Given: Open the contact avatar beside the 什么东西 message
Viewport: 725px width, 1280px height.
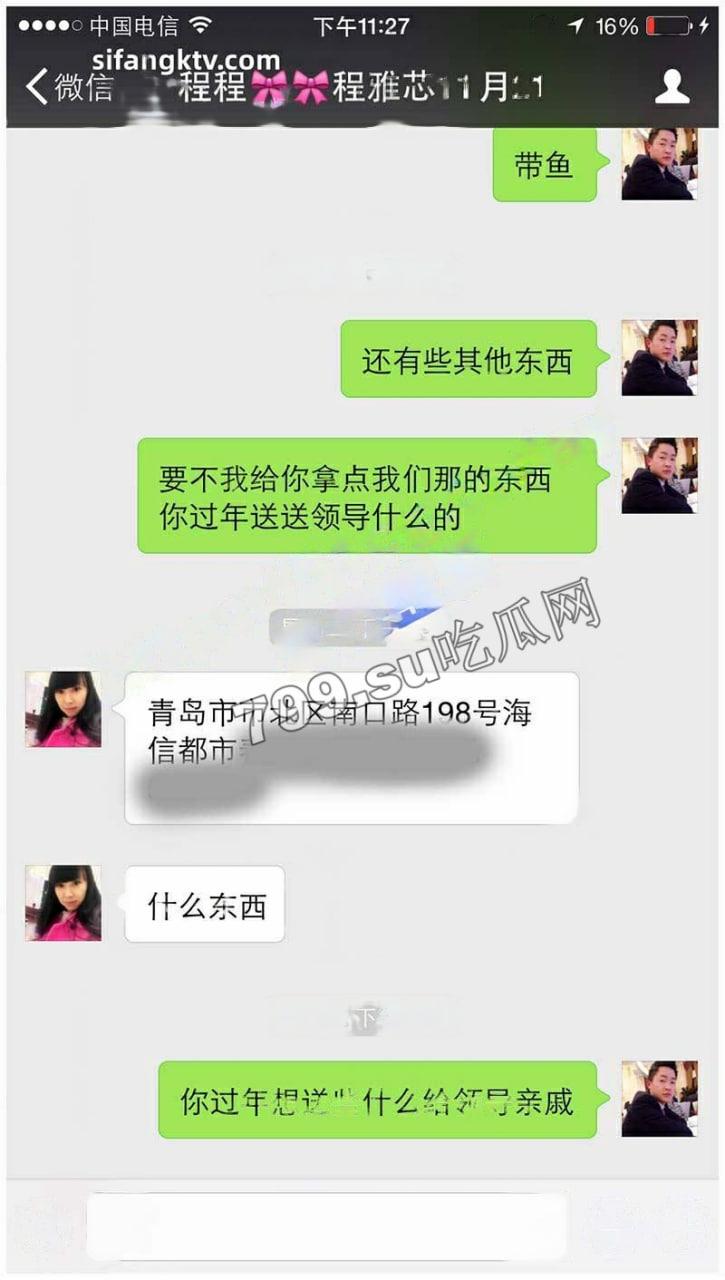Looking at the screenshot, I should [x=63, y=903].
